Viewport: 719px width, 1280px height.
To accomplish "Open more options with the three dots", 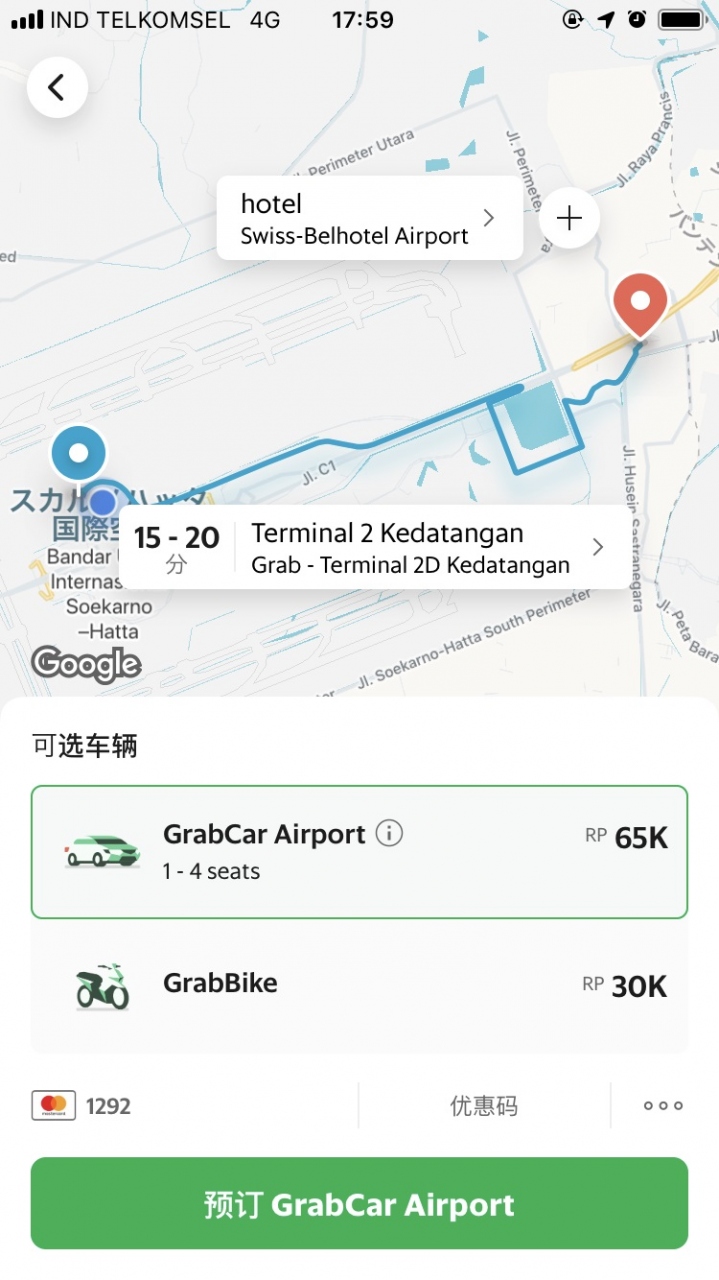I will [663, 1106].
